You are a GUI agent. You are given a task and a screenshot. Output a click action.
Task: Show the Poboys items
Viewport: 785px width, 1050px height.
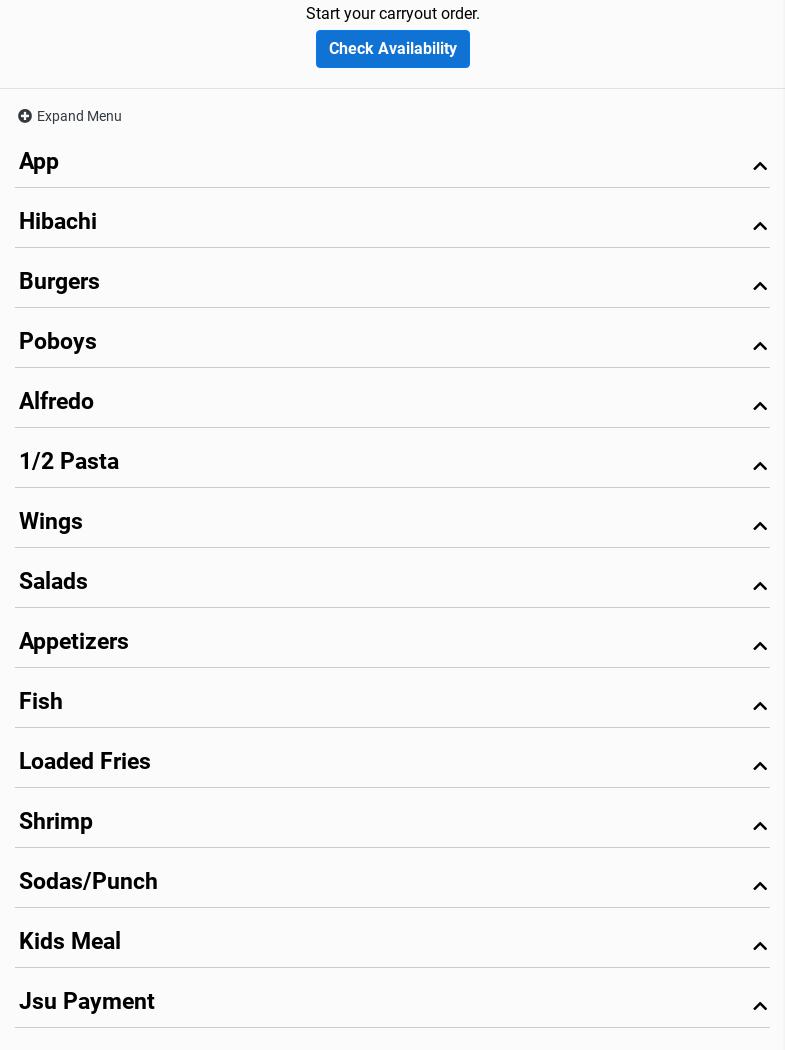392,342
